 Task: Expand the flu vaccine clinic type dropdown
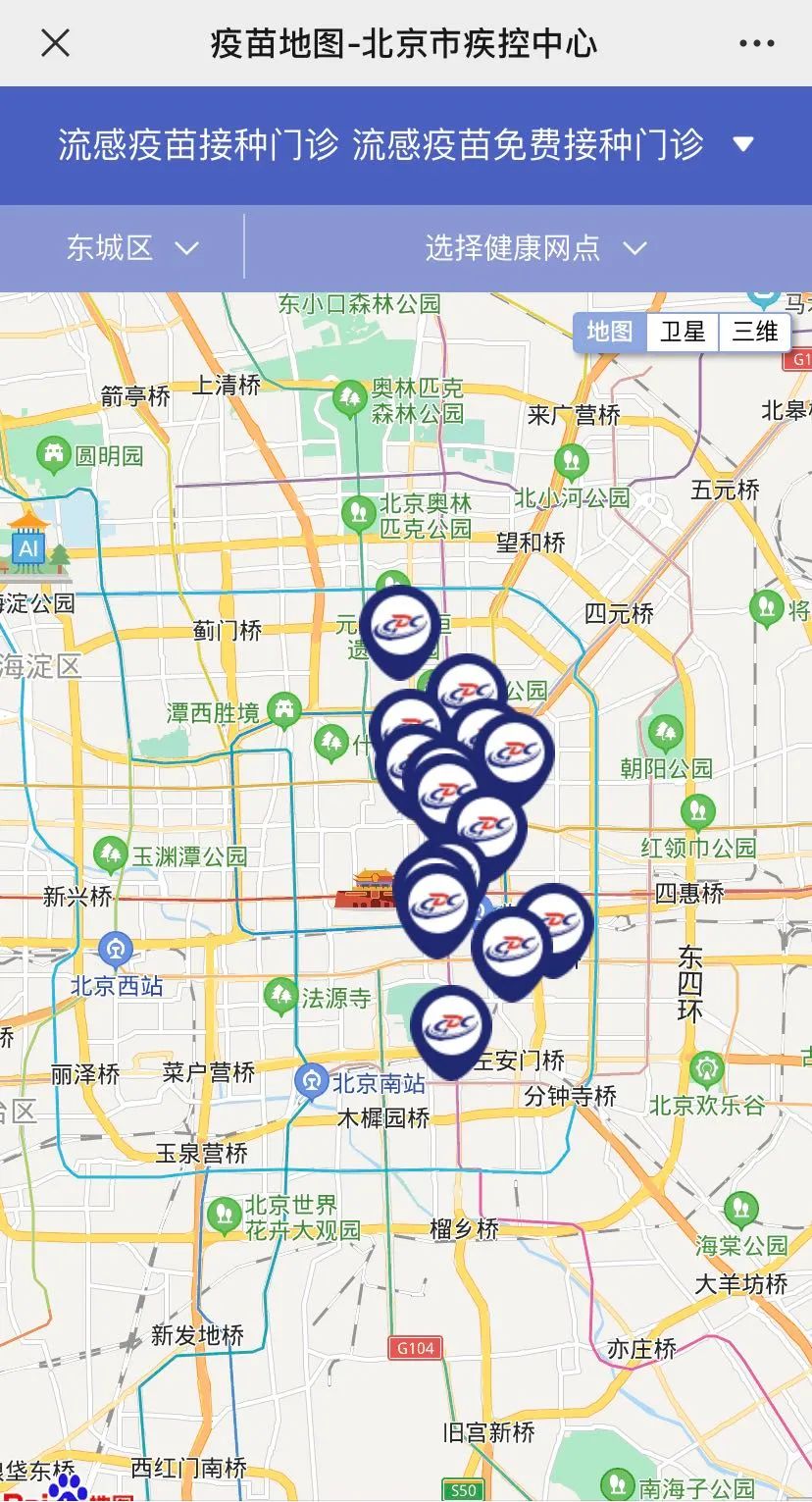pyautogui.click(x=742, y=145)
